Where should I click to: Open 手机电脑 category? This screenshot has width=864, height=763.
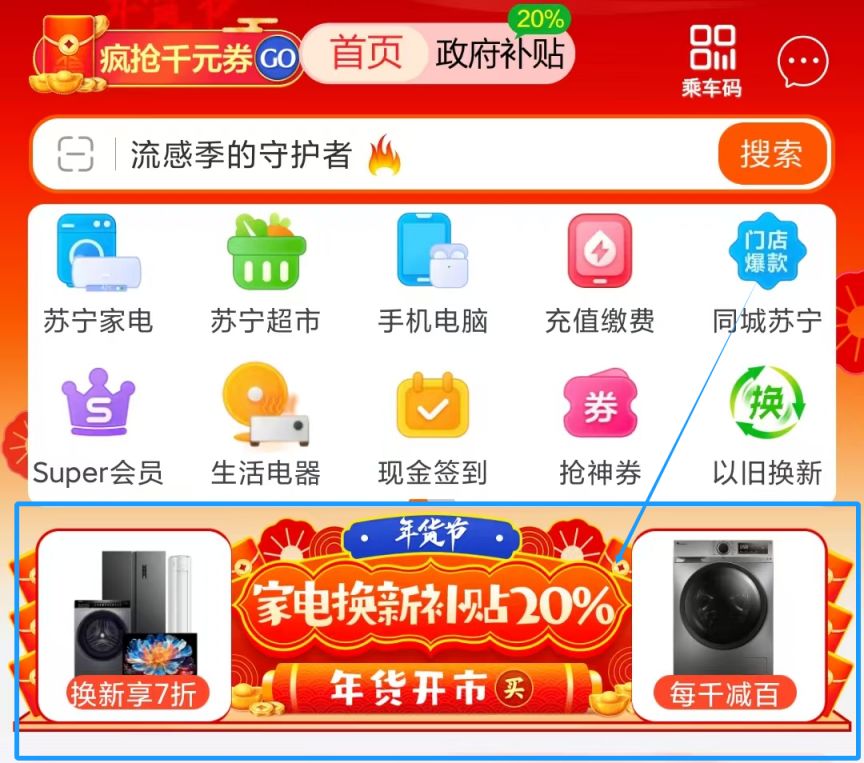pos(432,272)
